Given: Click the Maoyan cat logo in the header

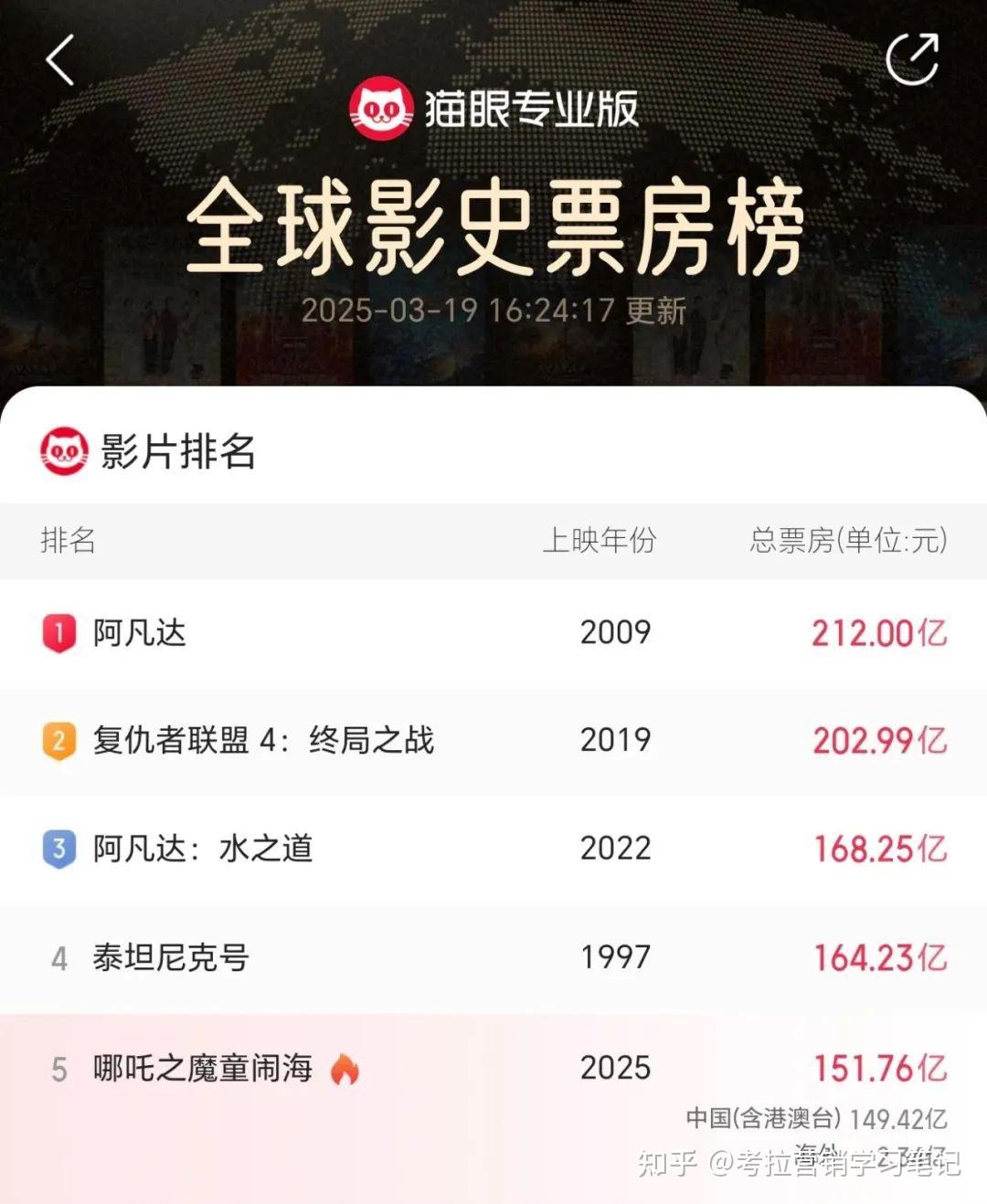Looking at the screenshot, I should point(383,106).
